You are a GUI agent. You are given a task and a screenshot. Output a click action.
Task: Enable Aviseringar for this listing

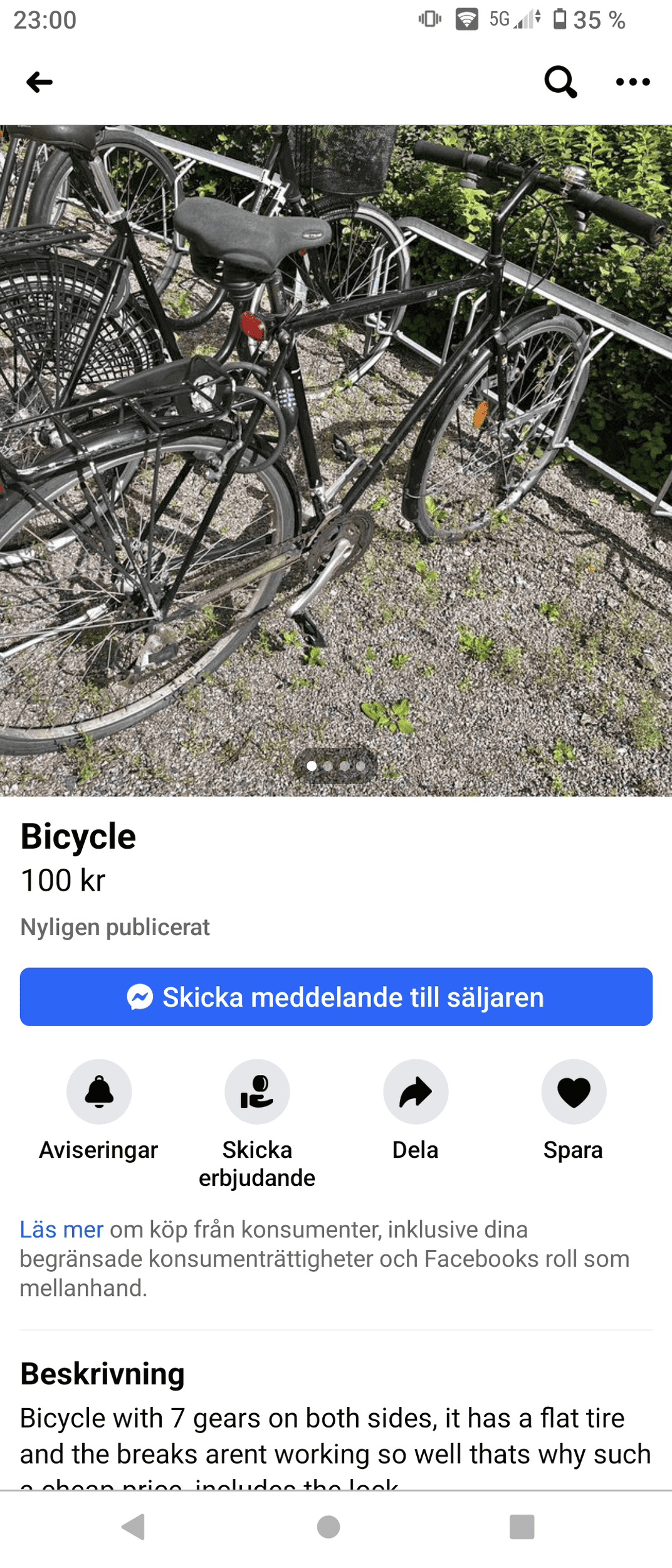click(99, 1091)
